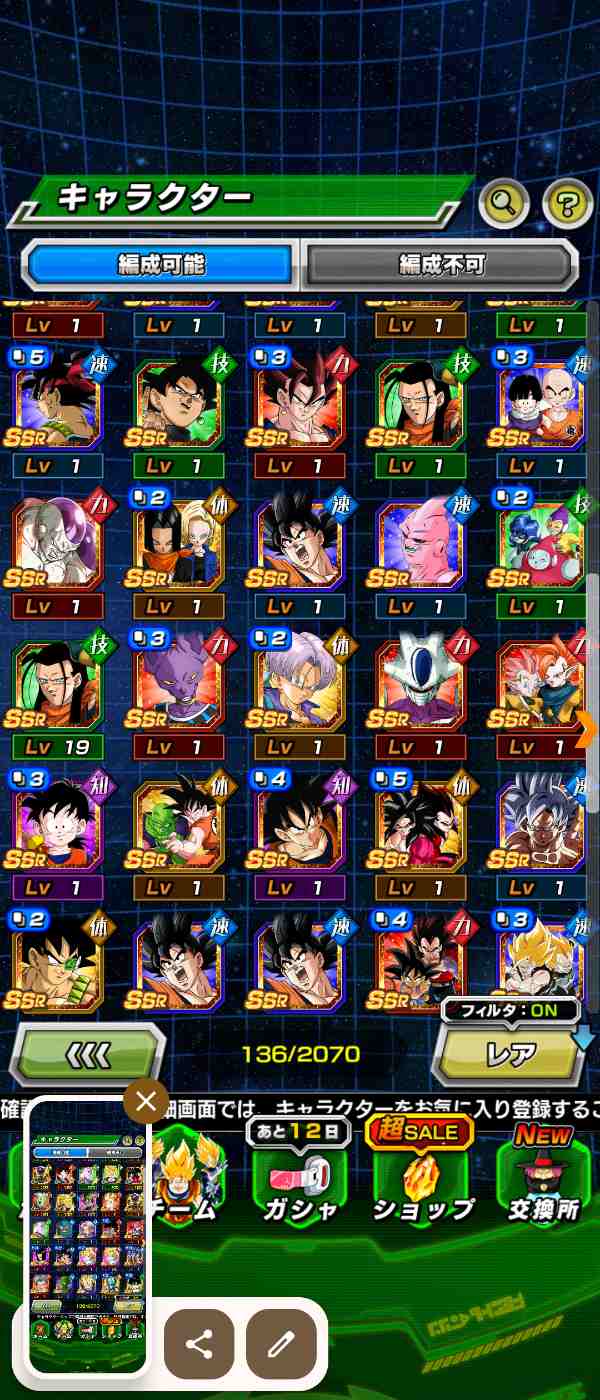The height and width of the screenshot is (1400, 600).
Task: Open the フィルタ:ON filter label
Action: click(x=508, y=1010)
